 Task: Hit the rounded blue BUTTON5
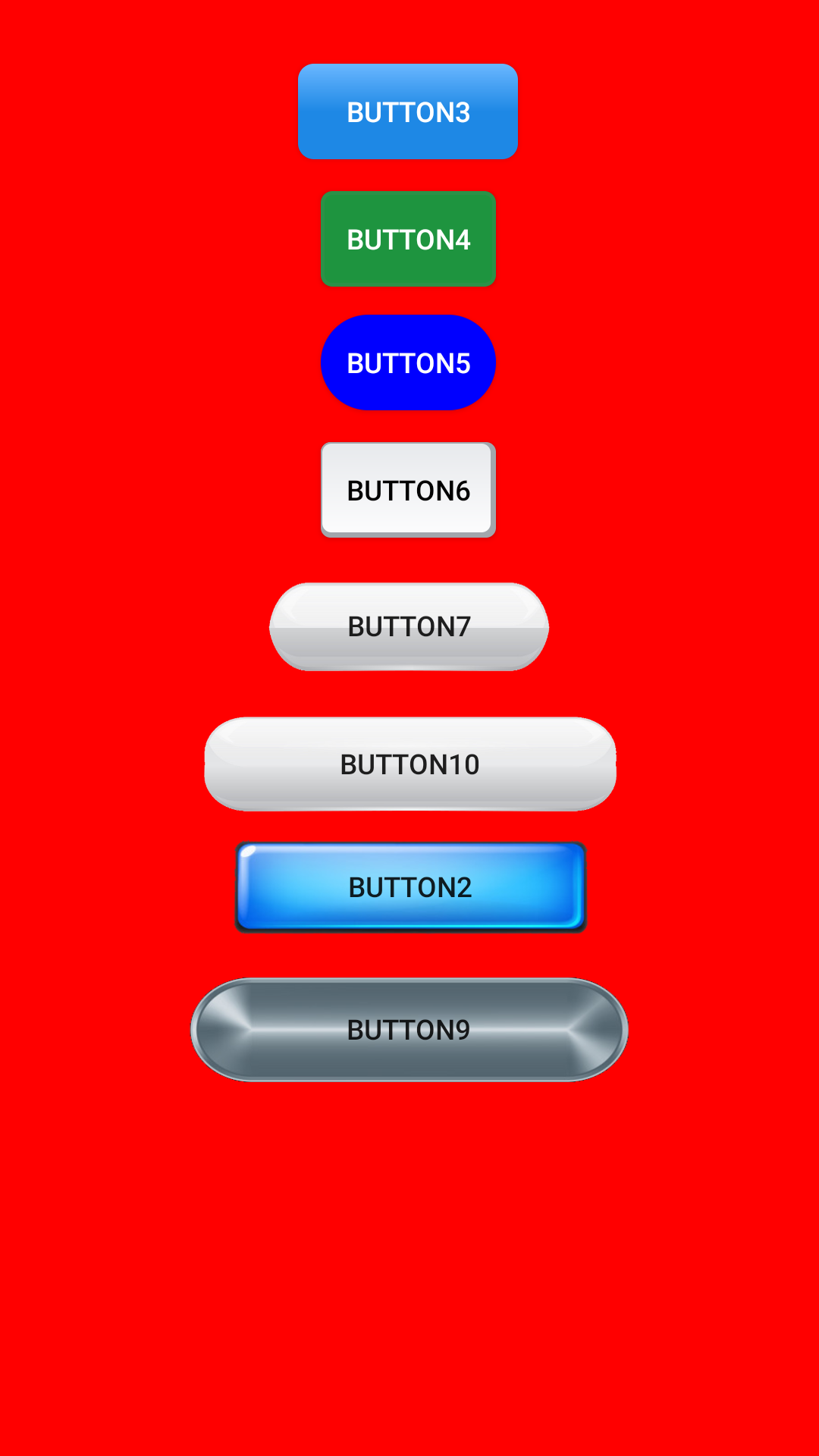pyautogui.click(x=408, y=362)
